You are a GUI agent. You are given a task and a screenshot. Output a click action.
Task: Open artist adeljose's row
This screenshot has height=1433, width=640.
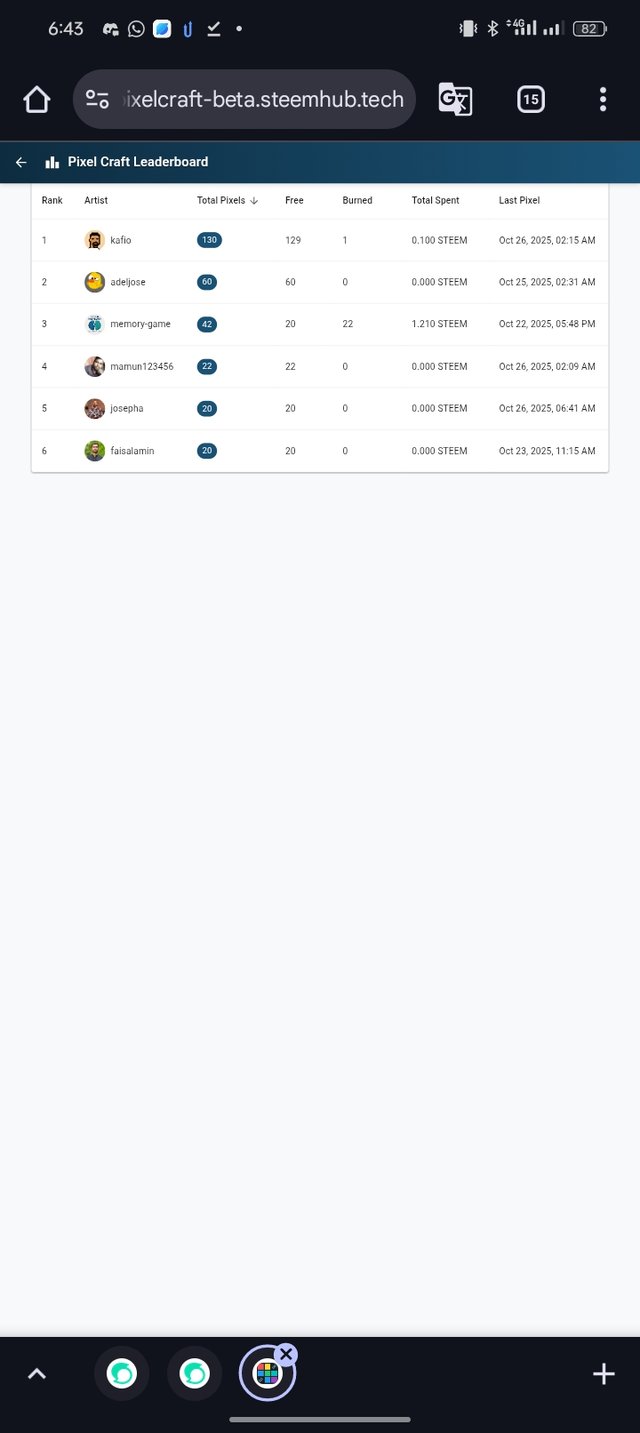pos(127,282)
